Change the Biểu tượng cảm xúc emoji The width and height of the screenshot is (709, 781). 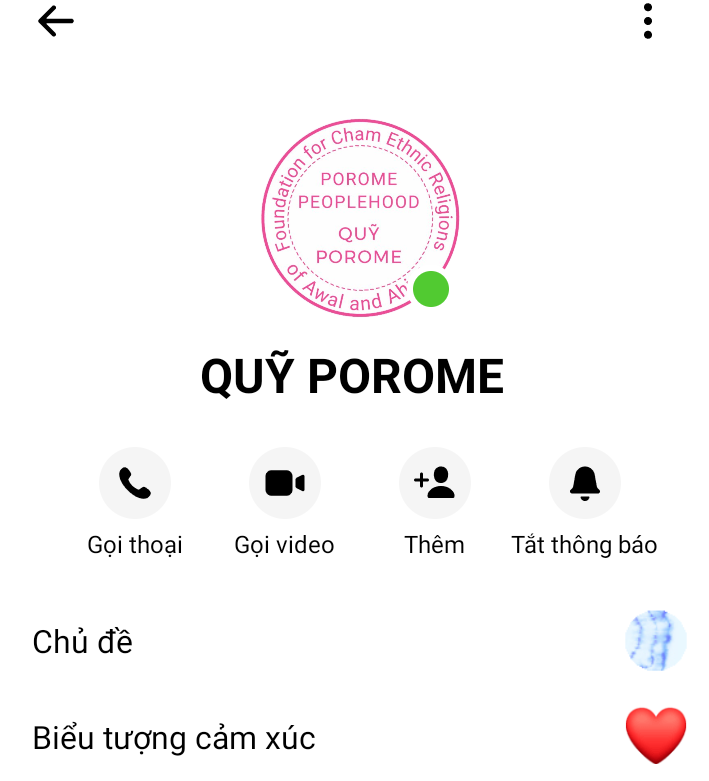(x=354, y=738)
